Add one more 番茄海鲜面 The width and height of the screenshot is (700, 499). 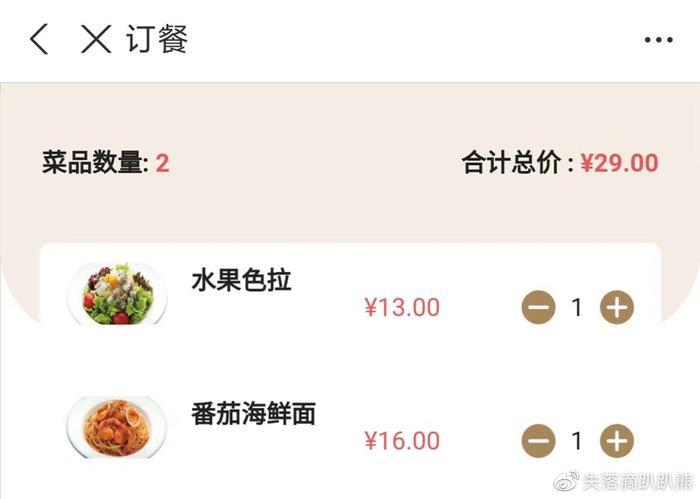(x=617, y=440)
